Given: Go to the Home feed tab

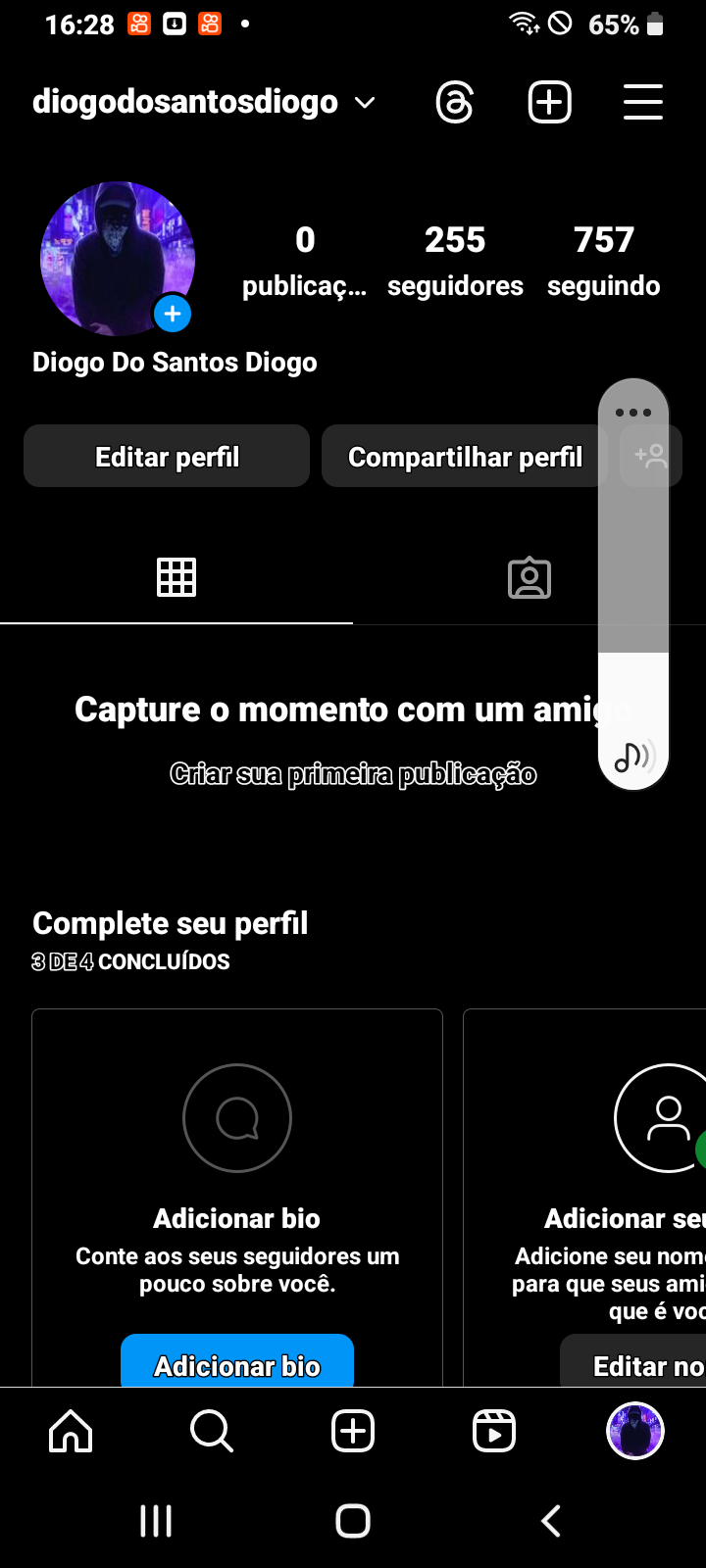Looking at the screenshot, I should pyautogui.click(x=71, y=1431).
